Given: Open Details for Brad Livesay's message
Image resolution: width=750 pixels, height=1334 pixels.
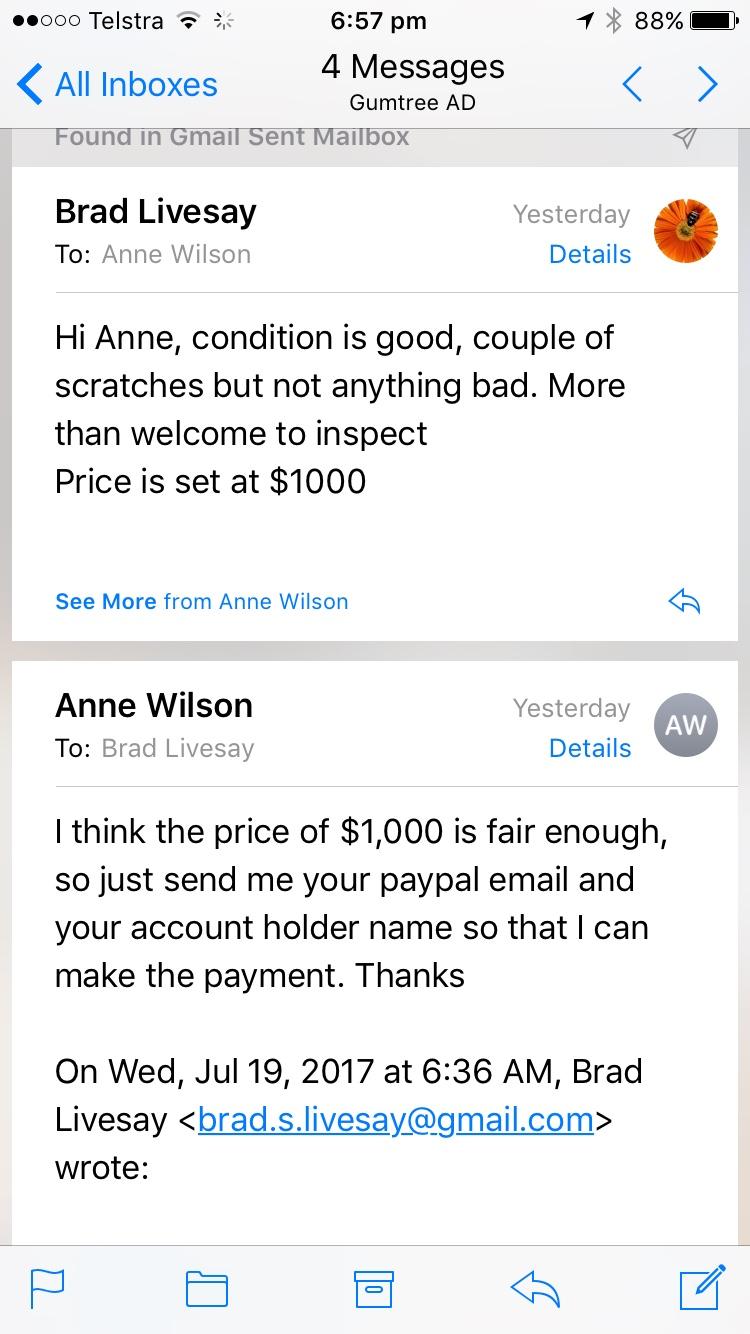Looking at the screenshot, I should tap(590, 254).
